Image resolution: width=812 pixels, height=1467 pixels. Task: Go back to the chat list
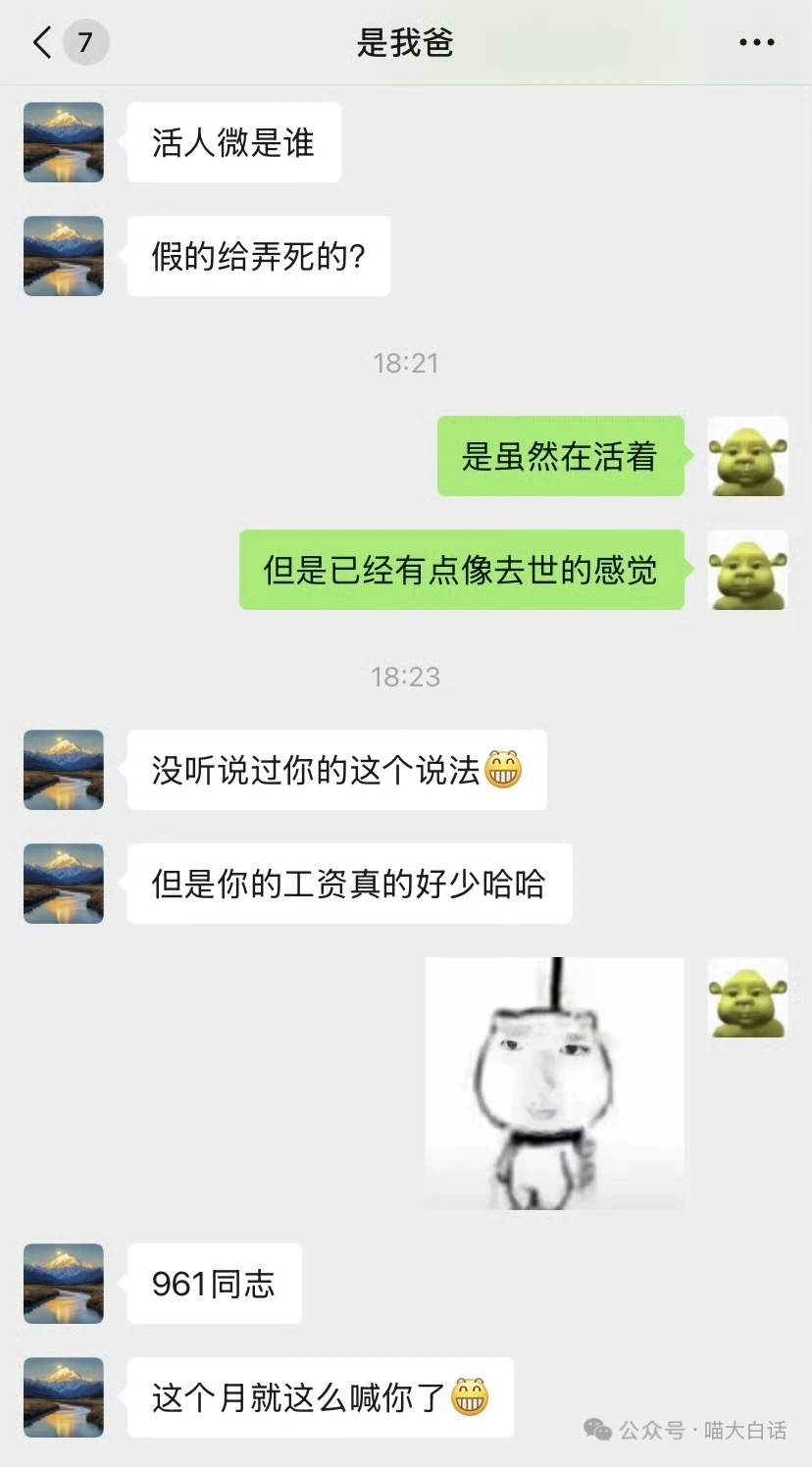(44, 42)
